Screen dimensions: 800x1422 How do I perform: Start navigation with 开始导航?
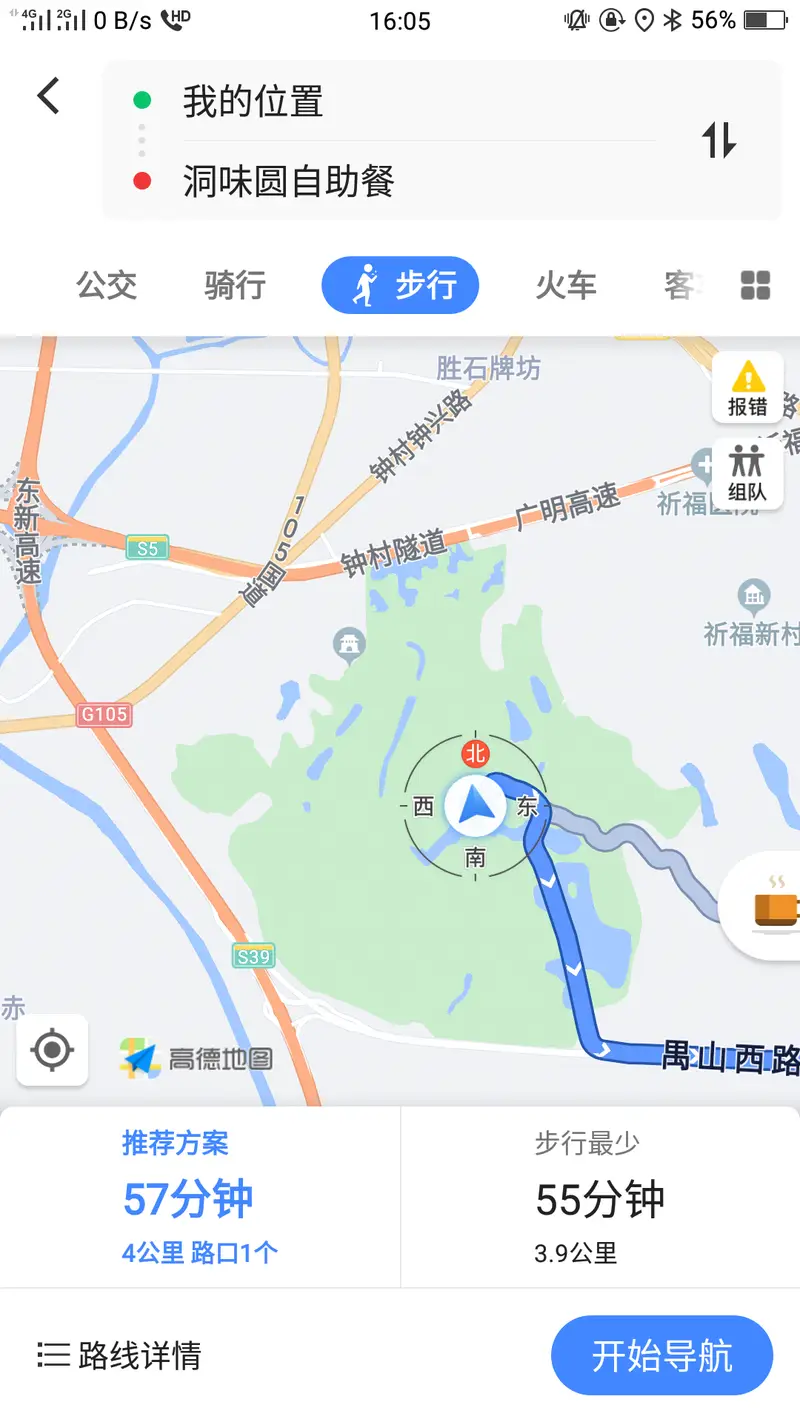661,1356
